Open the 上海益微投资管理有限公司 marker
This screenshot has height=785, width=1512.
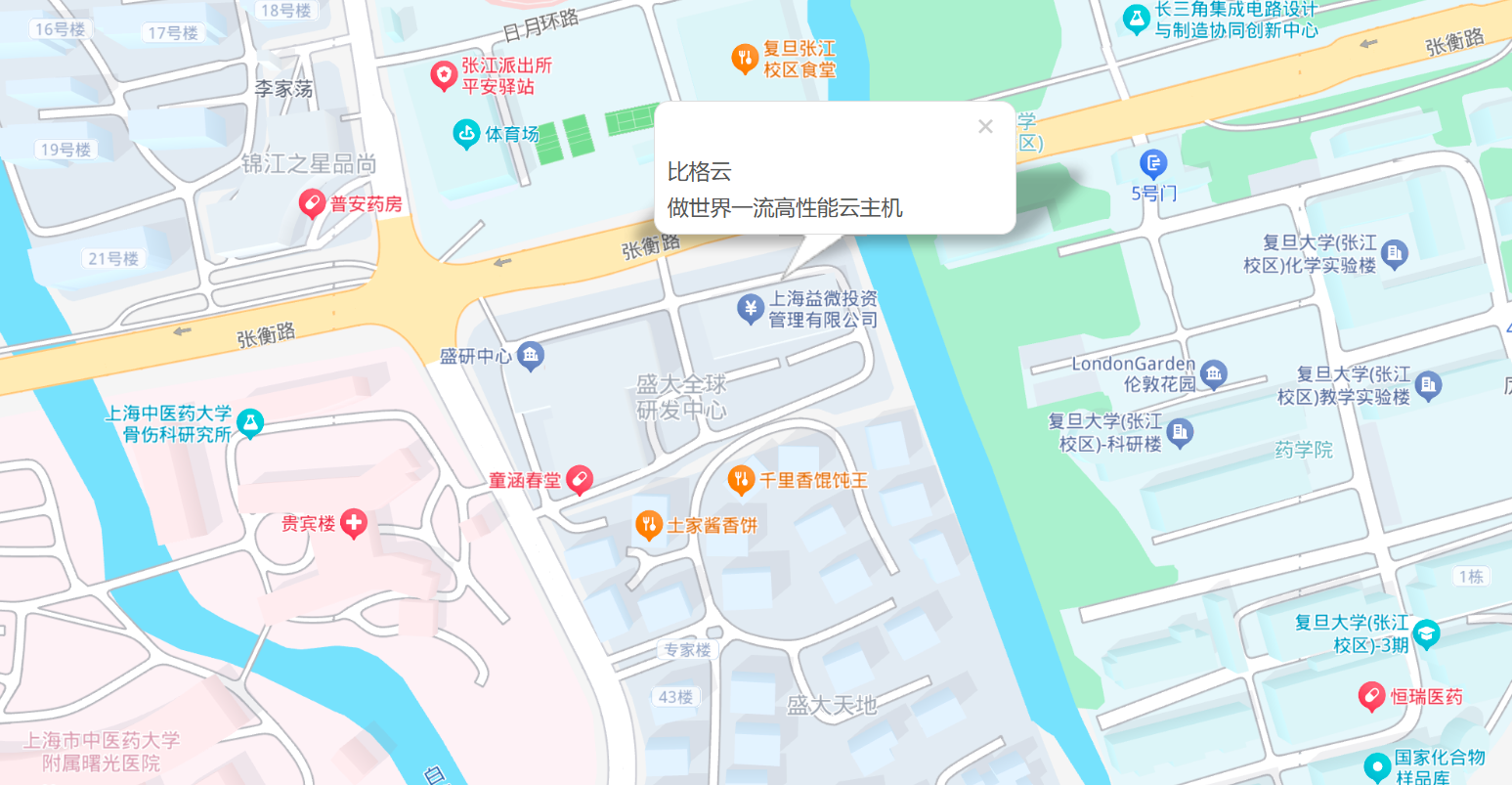click(751, 309)
